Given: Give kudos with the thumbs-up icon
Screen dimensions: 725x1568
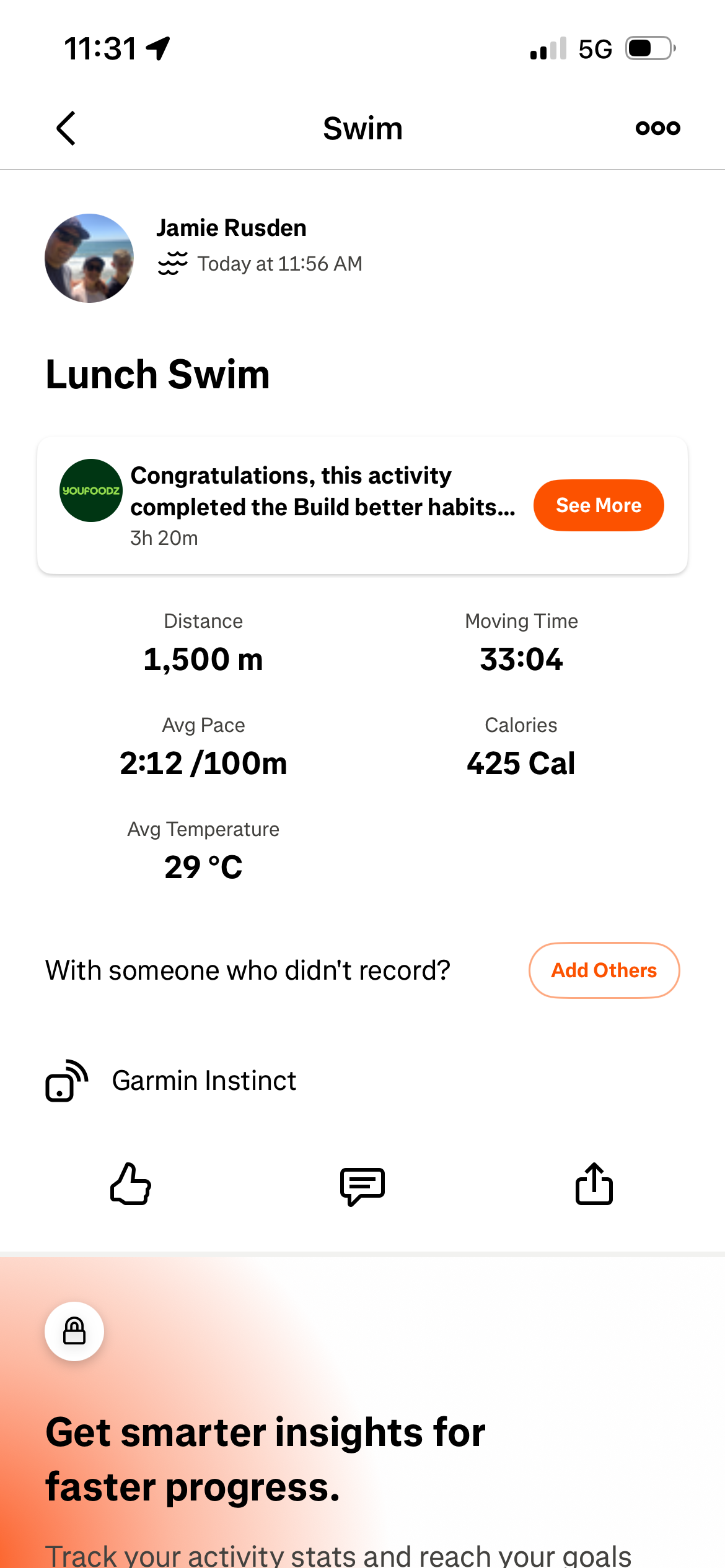Looking at the screenshot, I should click(x=131, y=1183).
